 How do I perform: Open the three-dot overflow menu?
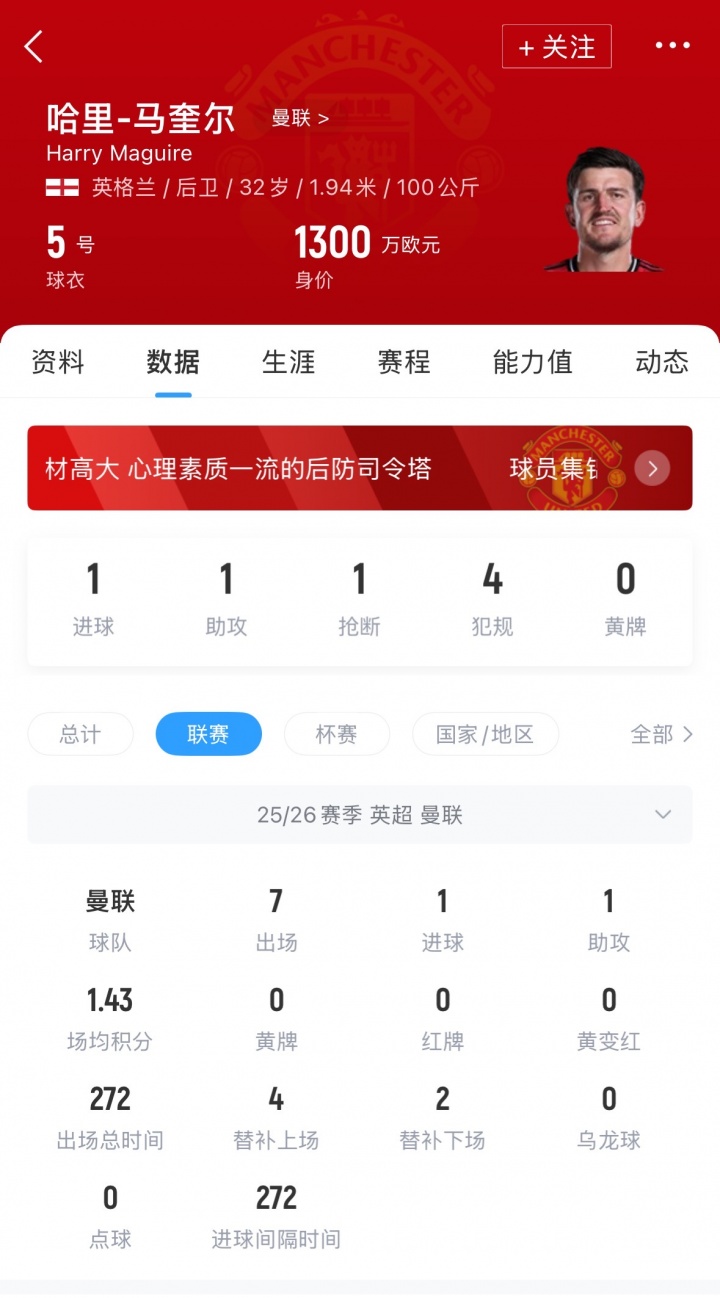(x=672, y=46)
